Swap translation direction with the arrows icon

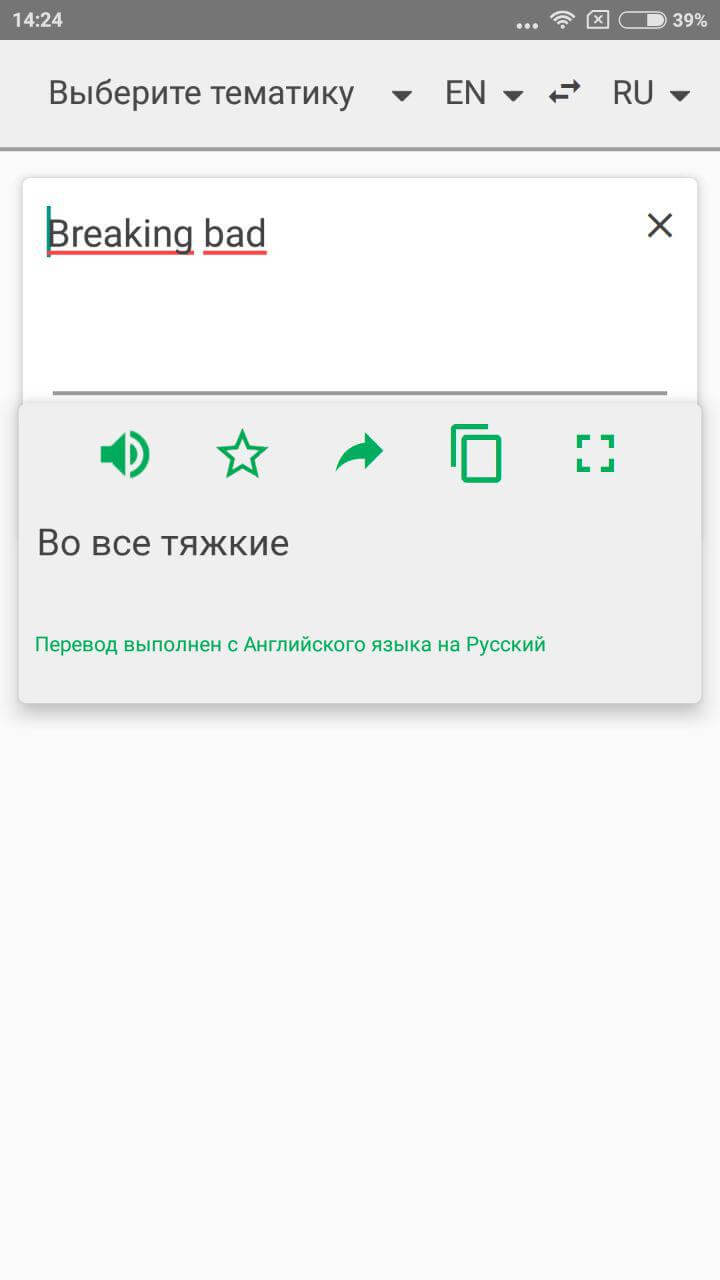coord(563,92)
